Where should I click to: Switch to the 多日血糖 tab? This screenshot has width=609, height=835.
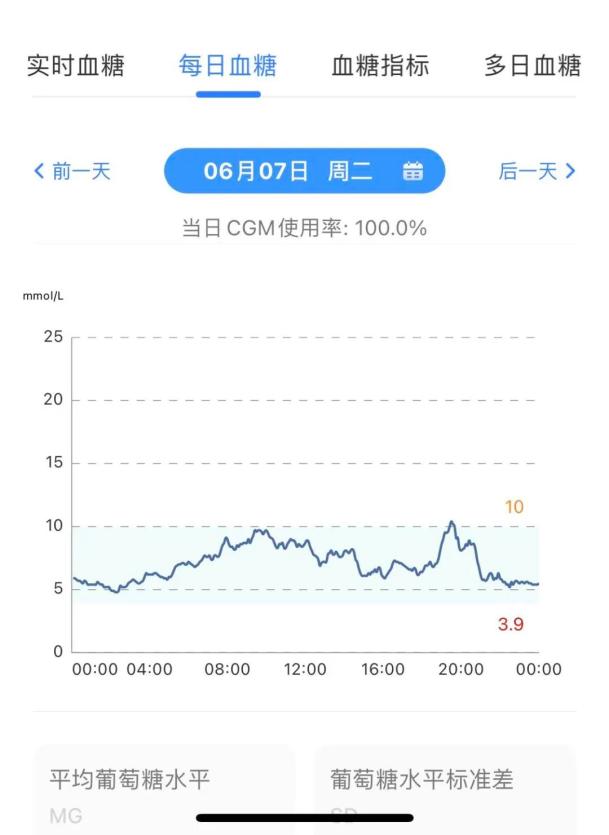[532, 66]
